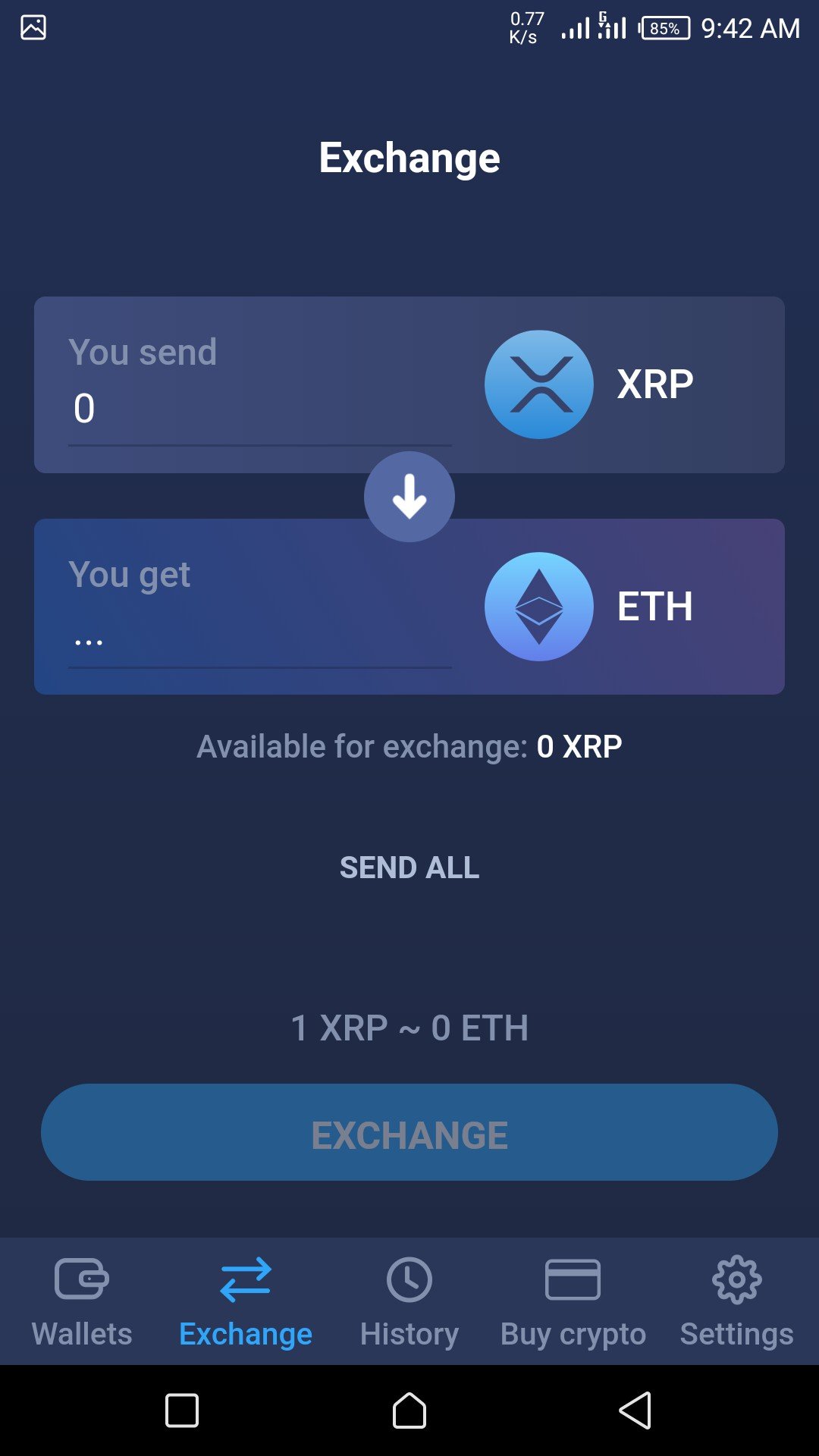Image resolution: width=819 pixels, height=1456 pixels.
Task: Confirm with the EXCHANGE button
Action: [x=409, y=1132]
